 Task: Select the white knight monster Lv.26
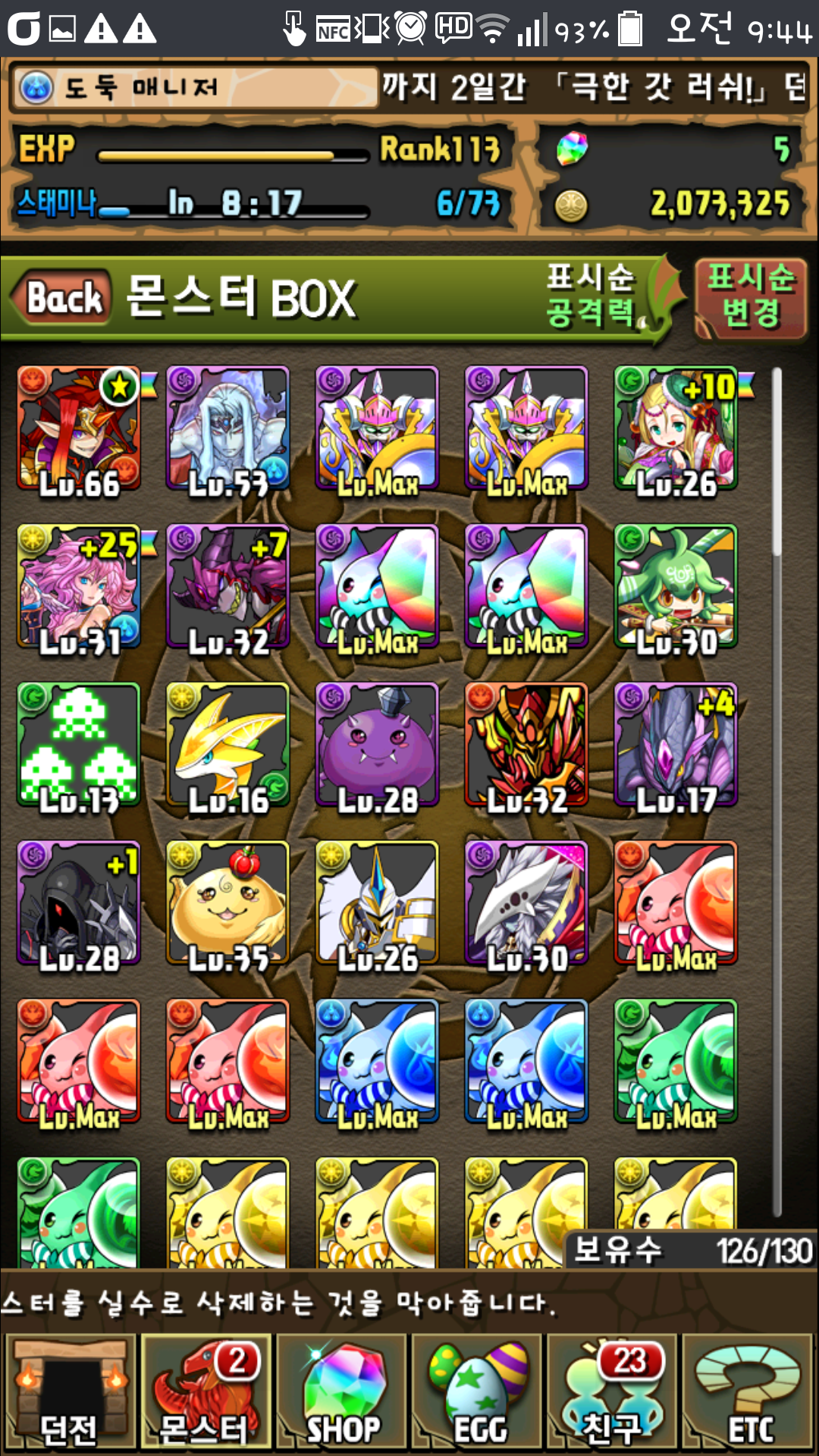(377, 904)
